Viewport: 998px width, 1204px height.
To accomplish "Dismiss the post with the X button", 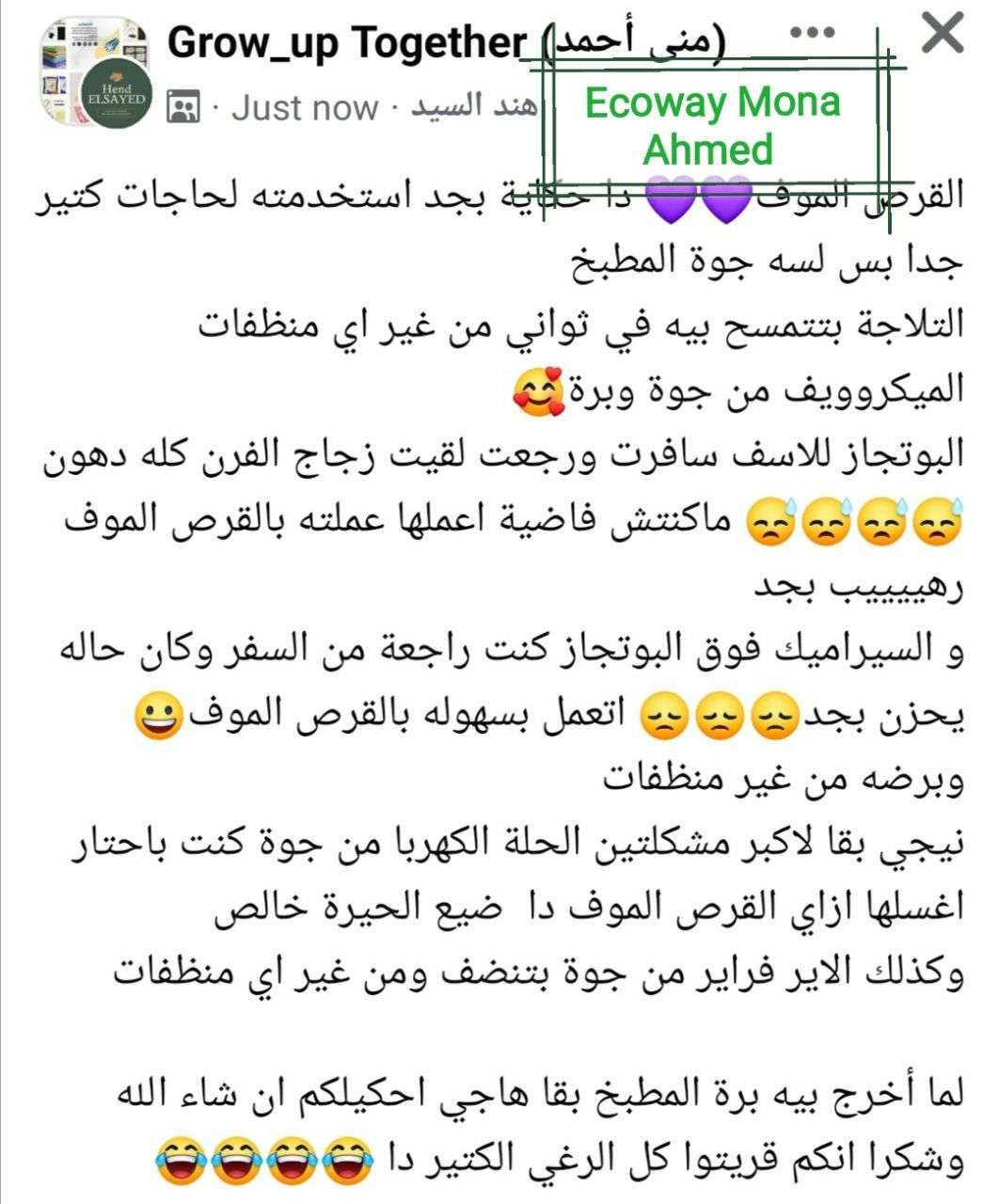I will coord(942,34).
